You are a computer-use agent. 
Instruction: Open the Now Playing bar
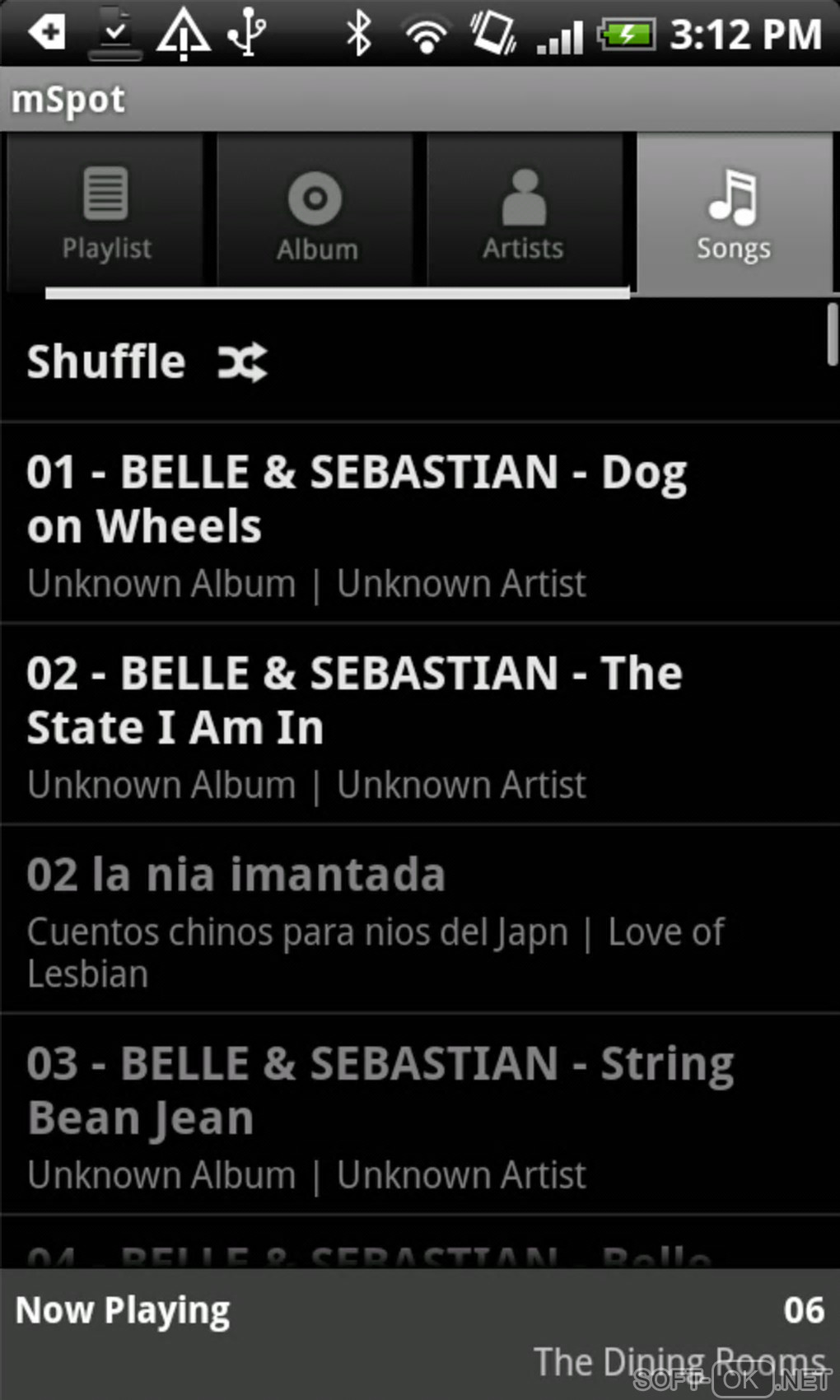420,1334
